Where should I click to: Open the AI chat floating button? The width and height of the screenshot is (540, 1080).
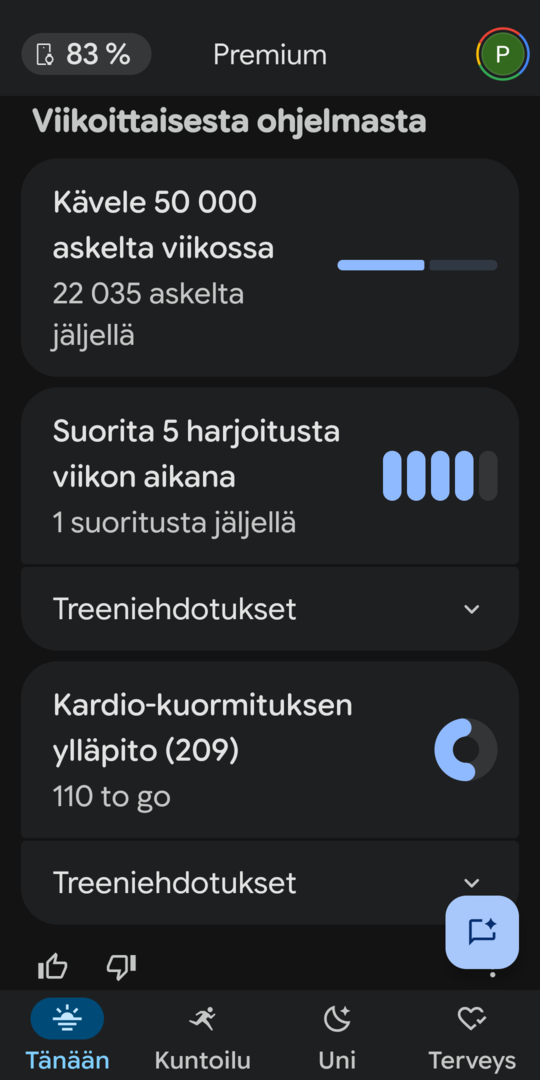[x=482, y=932]
